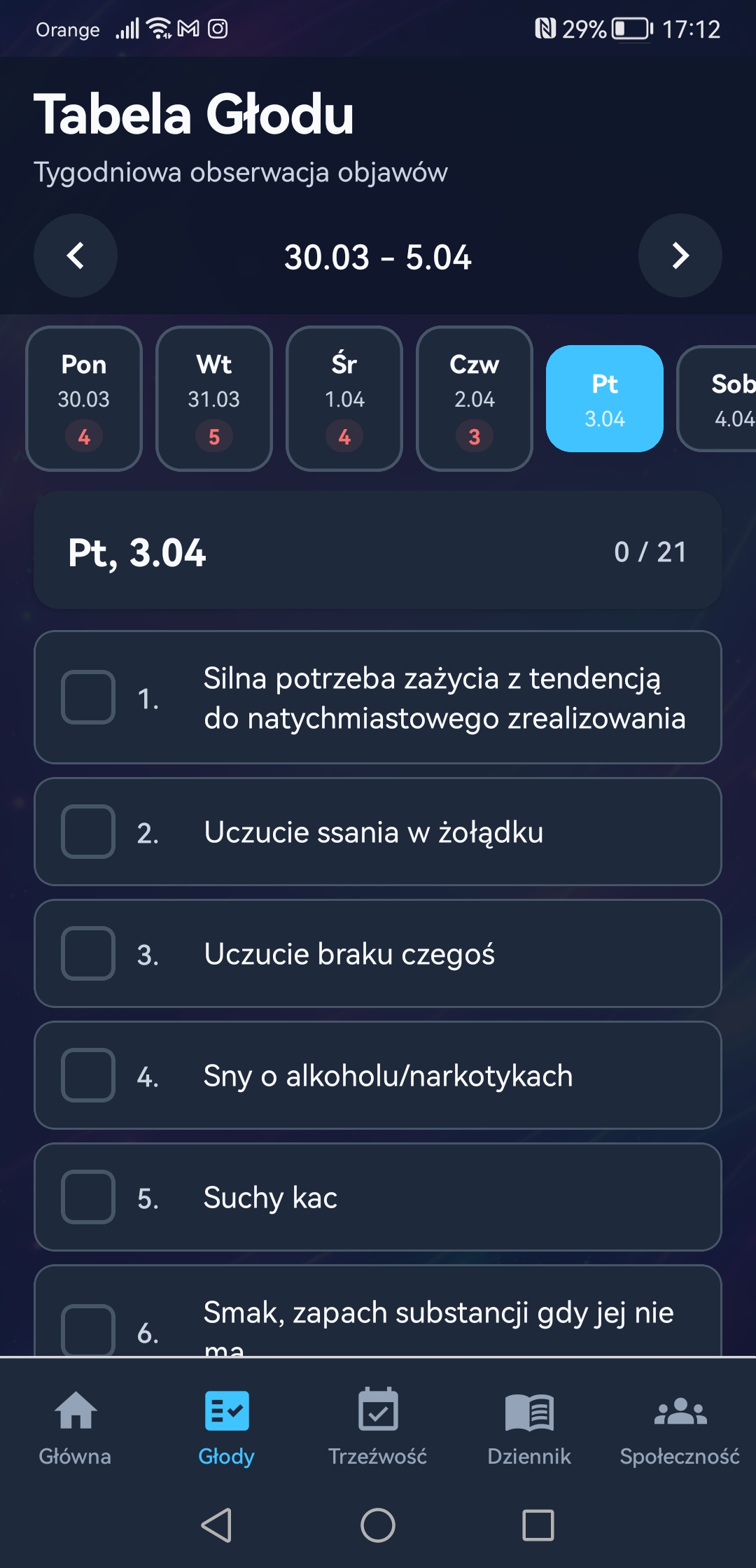Viewport: 756px width, 1568px height.
Task: Check the Suchy kac symptom
Action: (x=88, y=1197)
